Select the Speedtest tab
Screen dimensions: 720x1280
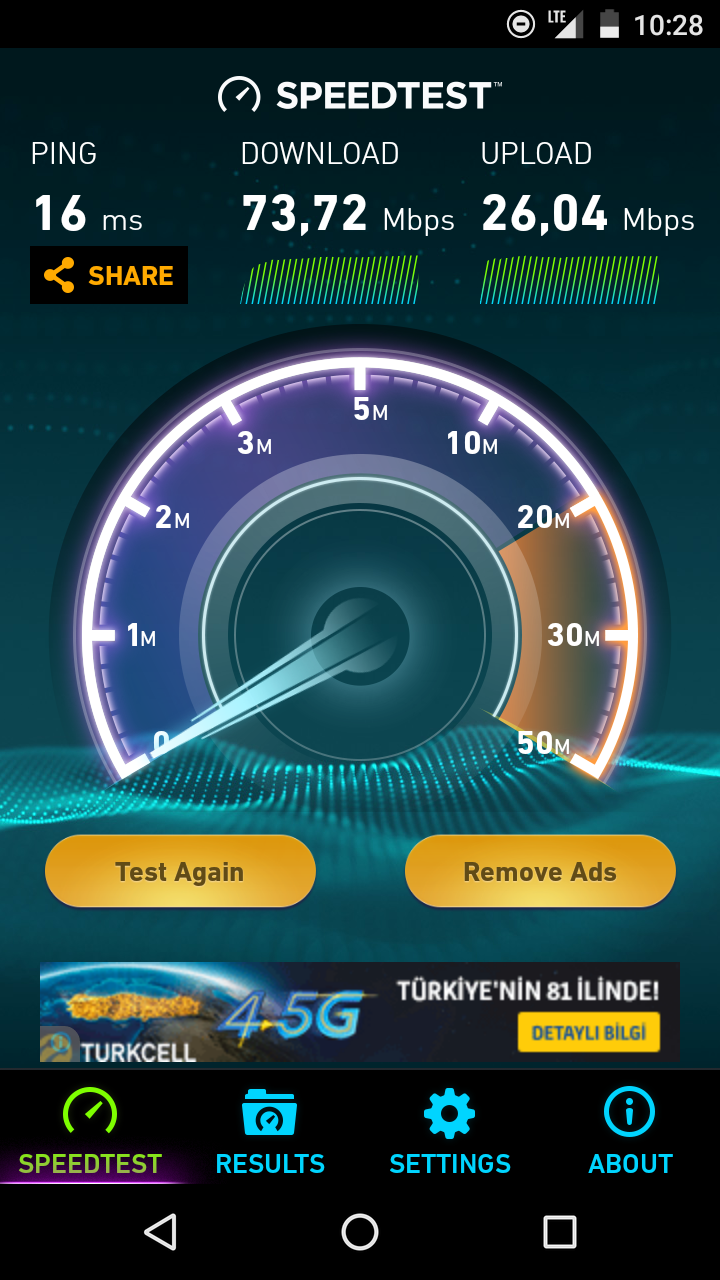(x=90, y=1133)
